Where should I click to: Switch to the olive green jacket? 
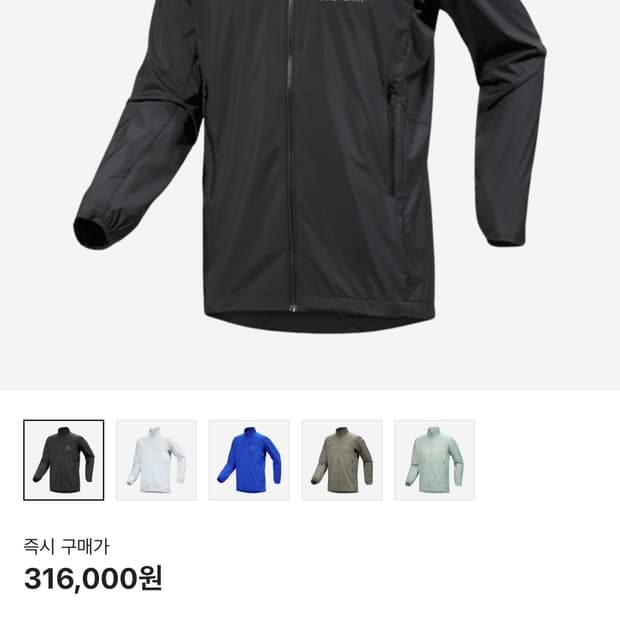click(342, 460)
